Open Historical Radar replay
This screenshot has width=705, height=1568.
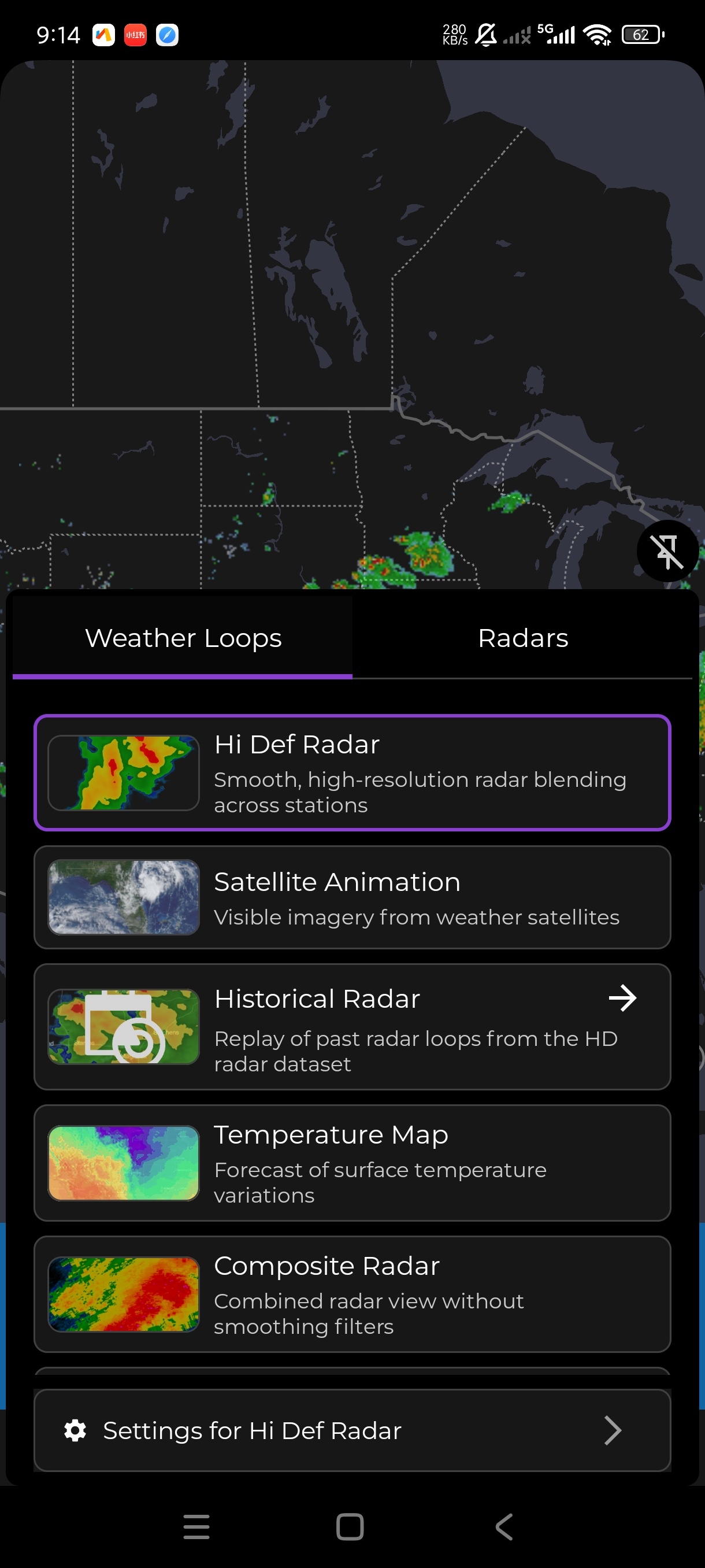click(x=352, y=1026)
